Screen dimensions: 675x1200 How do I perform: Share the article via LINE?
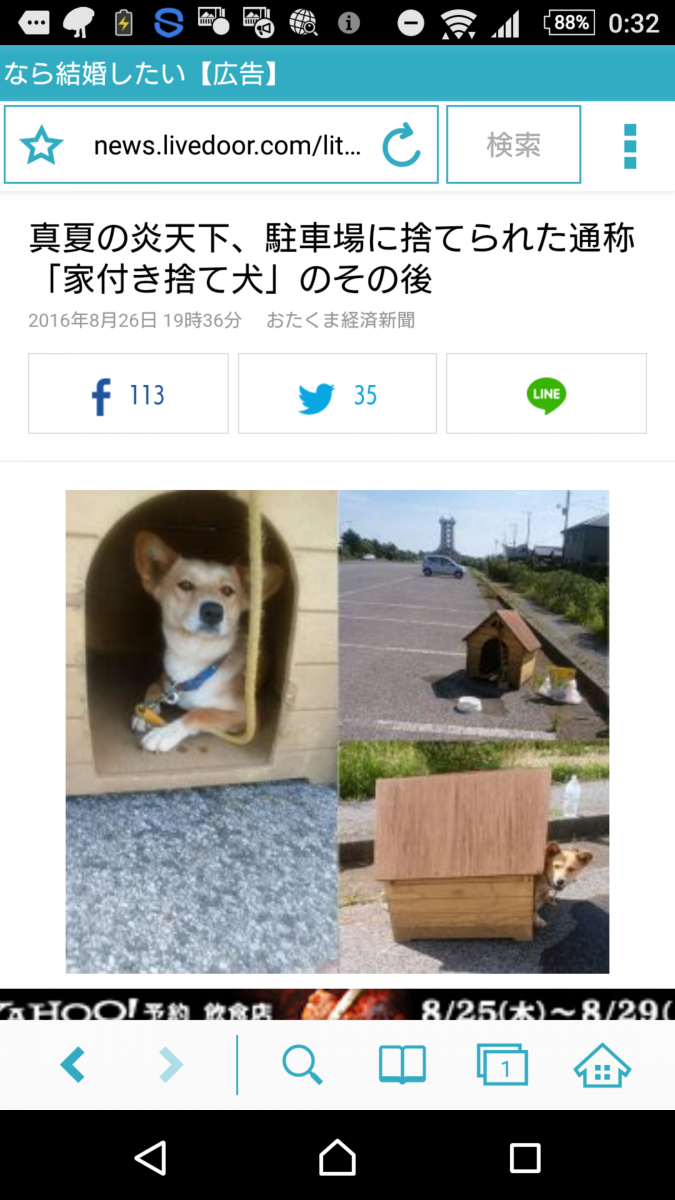pyautogui.click(x=546, y=394)
